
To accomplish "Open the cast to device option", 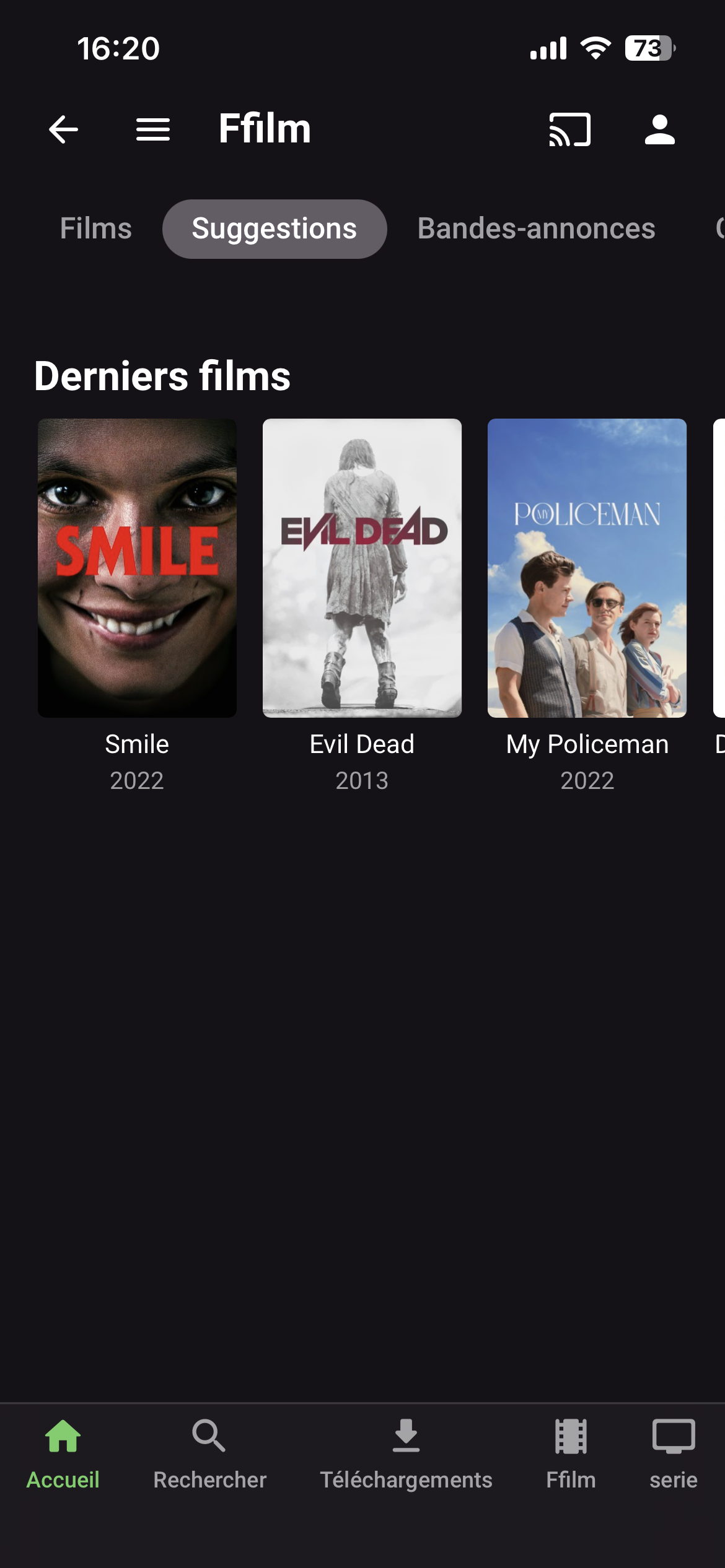I will tap(569, 129).
